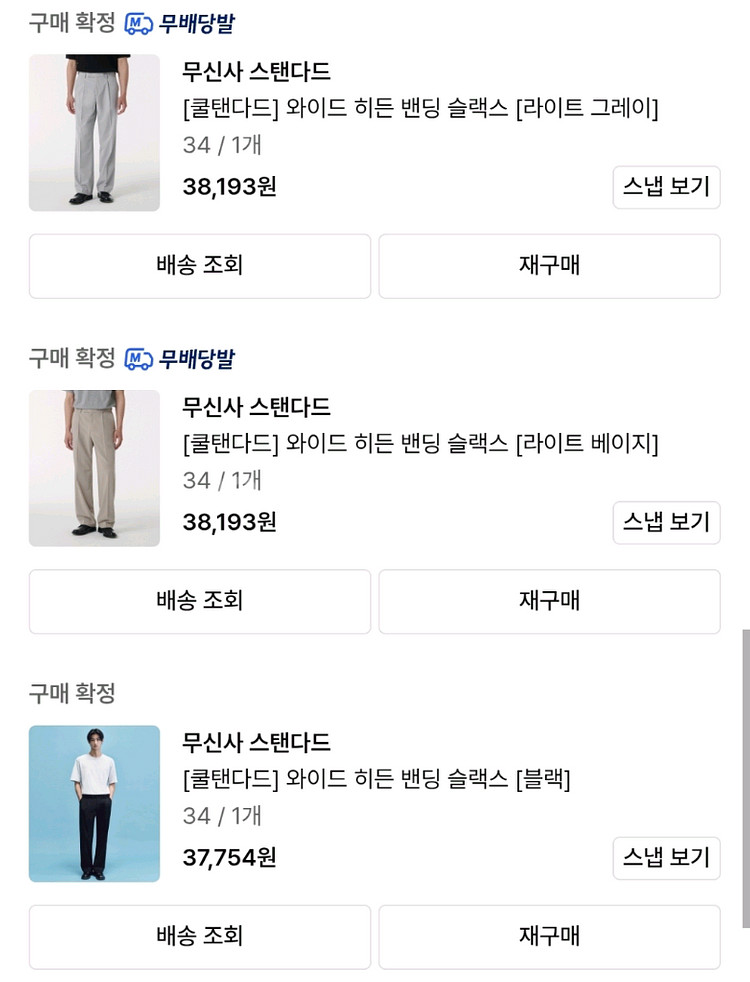Check 배송 조회 for the 블랙 slacks
This screenshot has height=982, width=750.
tap(200, 937)
